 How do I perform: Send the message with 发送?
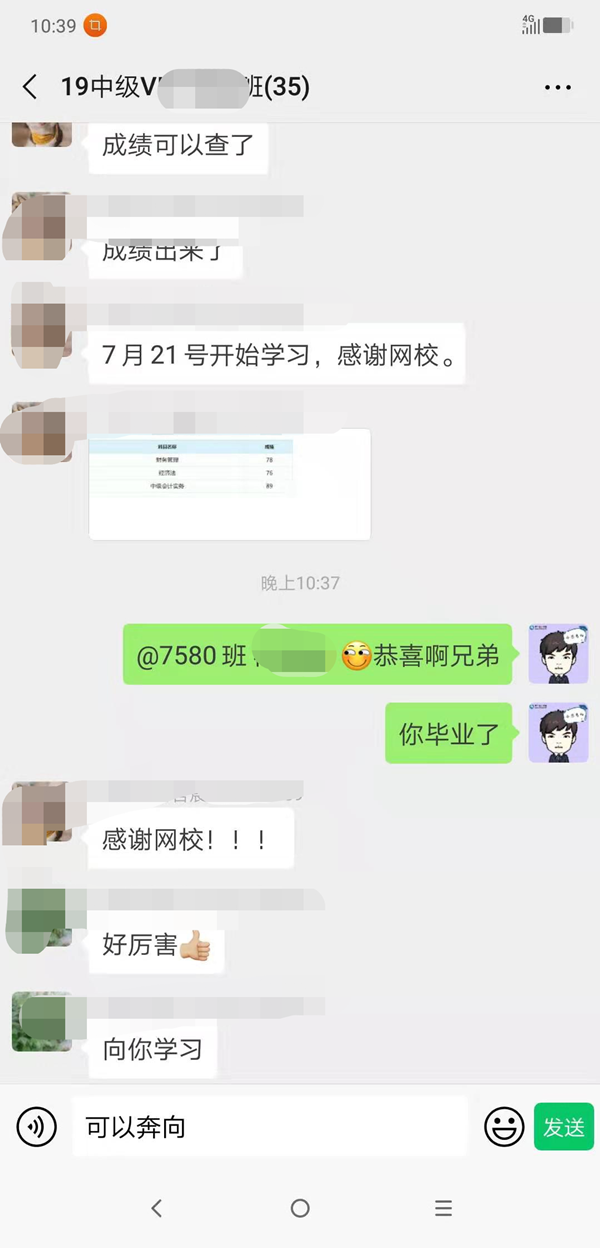coord(564,1127)
